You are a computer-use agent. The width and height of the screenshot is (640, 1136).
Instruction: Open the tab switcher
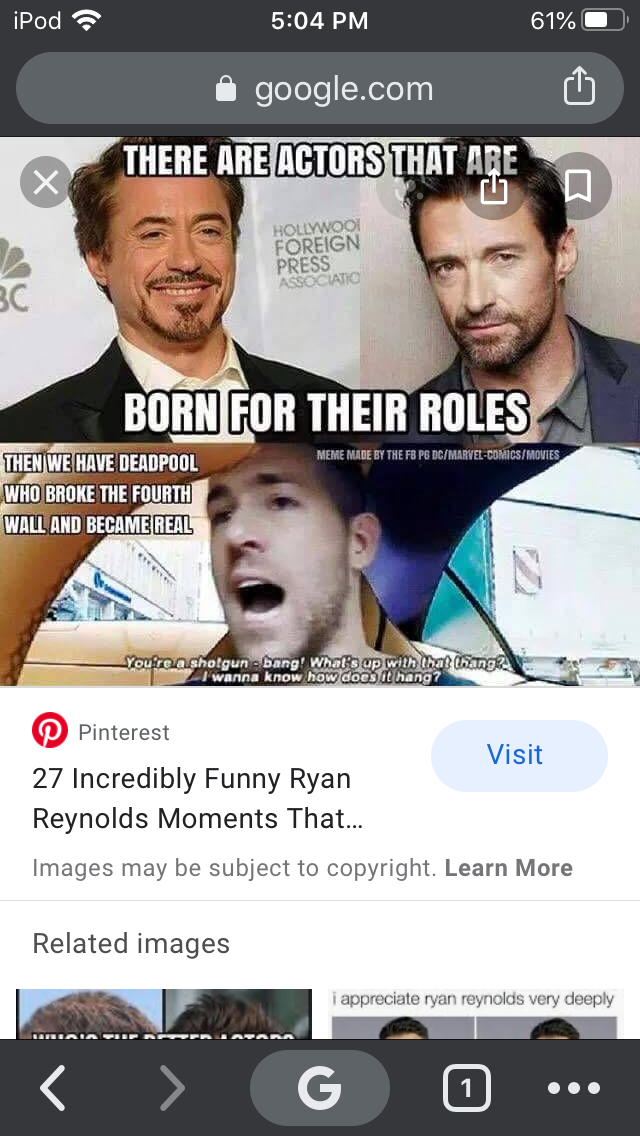click(466, 1088)
